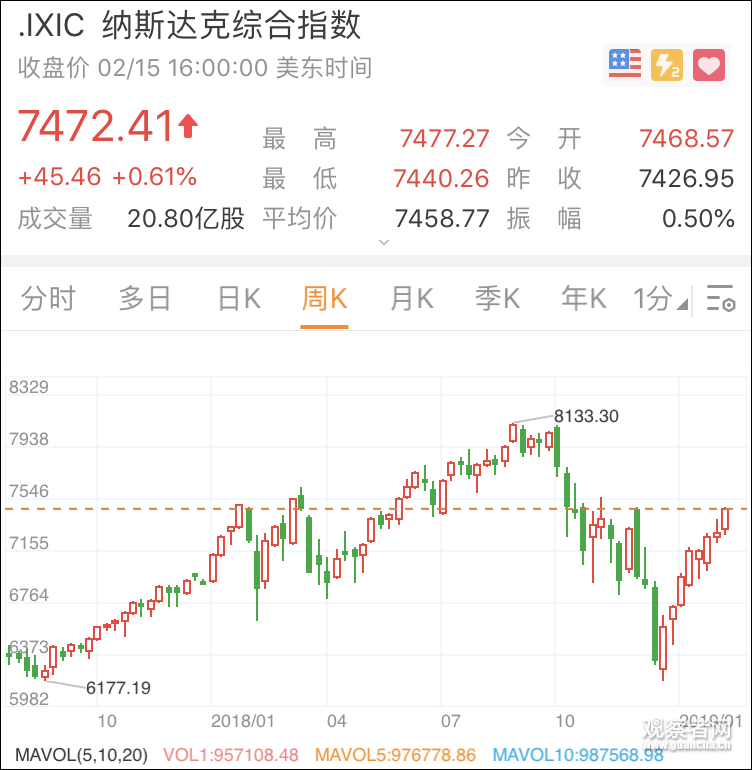Toggle the heart favorite icon
Viewport: 752px width, 770px height.
click(708, 64)
